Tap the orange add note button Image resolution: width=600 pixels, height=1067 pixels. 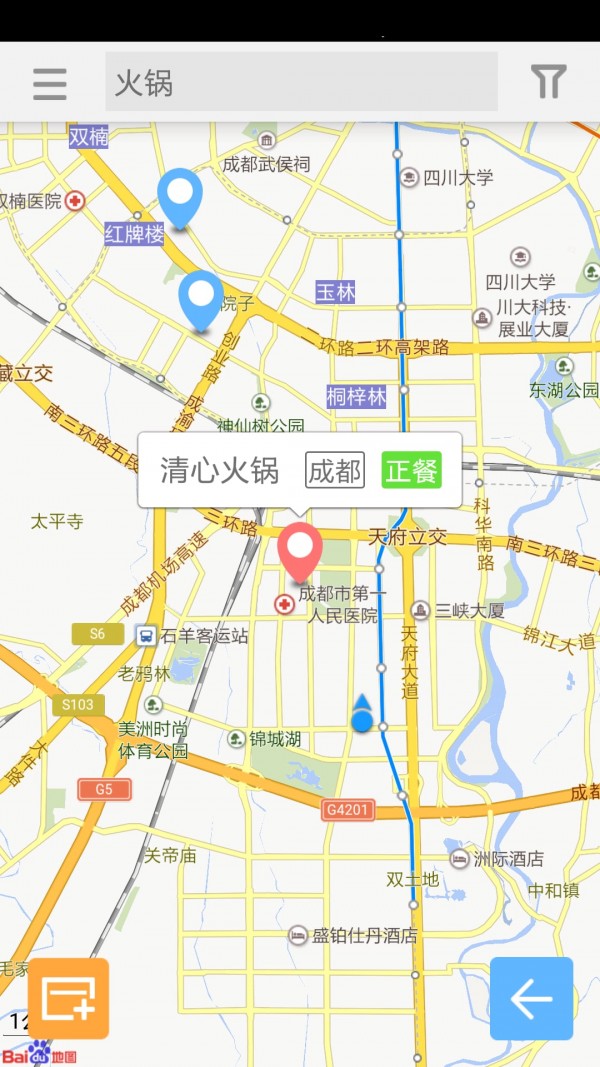(x=68, y=998)
